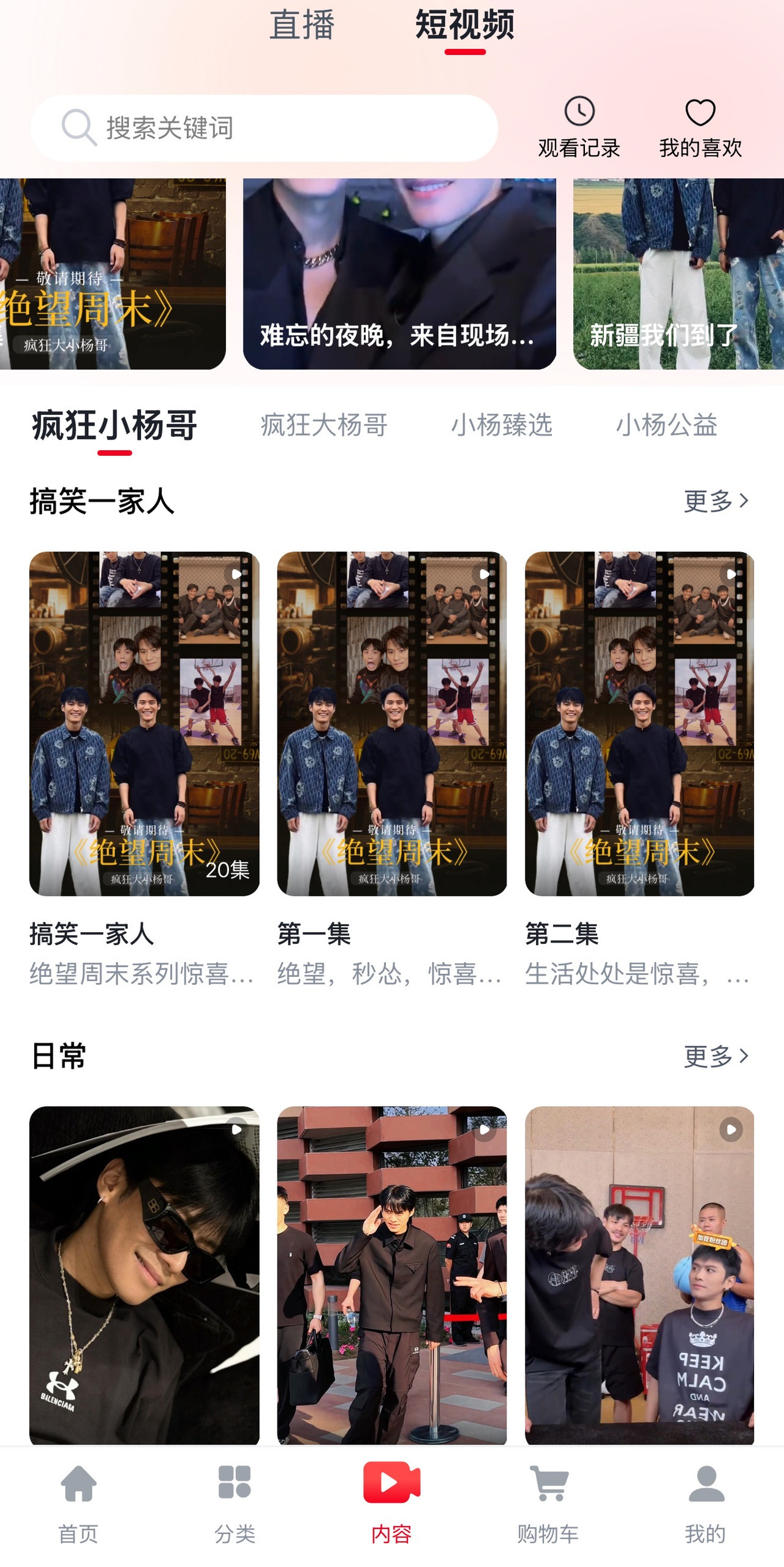The height and width of the screenshot is (1567, 784).
Task: Switch to the 直播 tab
Action: pos(302,26)
